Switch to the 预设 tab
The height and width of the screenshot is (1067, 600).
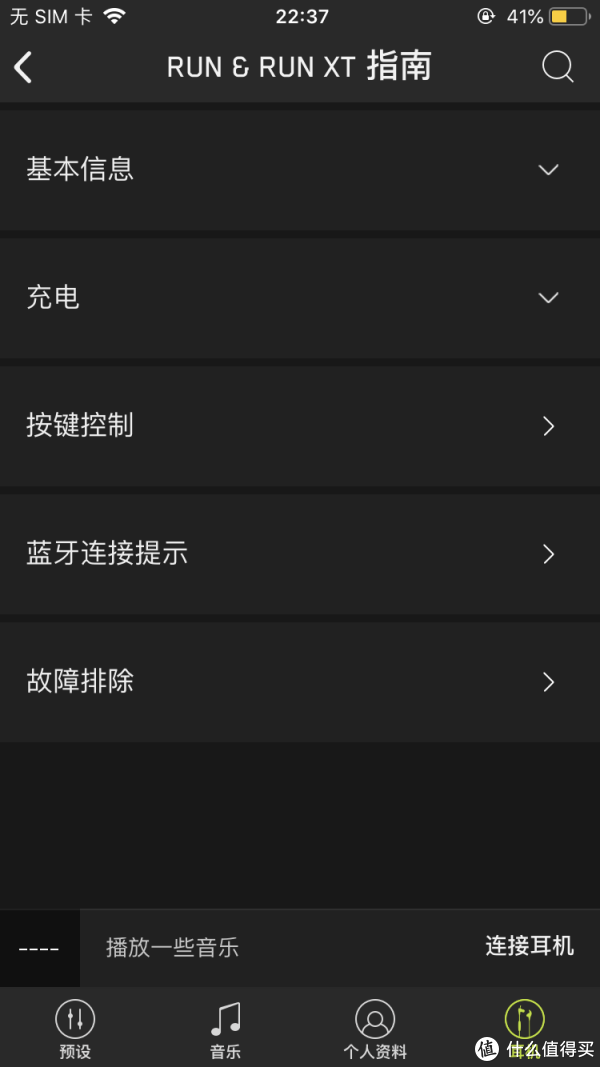pyautogui.click(x=75, y=1028)
